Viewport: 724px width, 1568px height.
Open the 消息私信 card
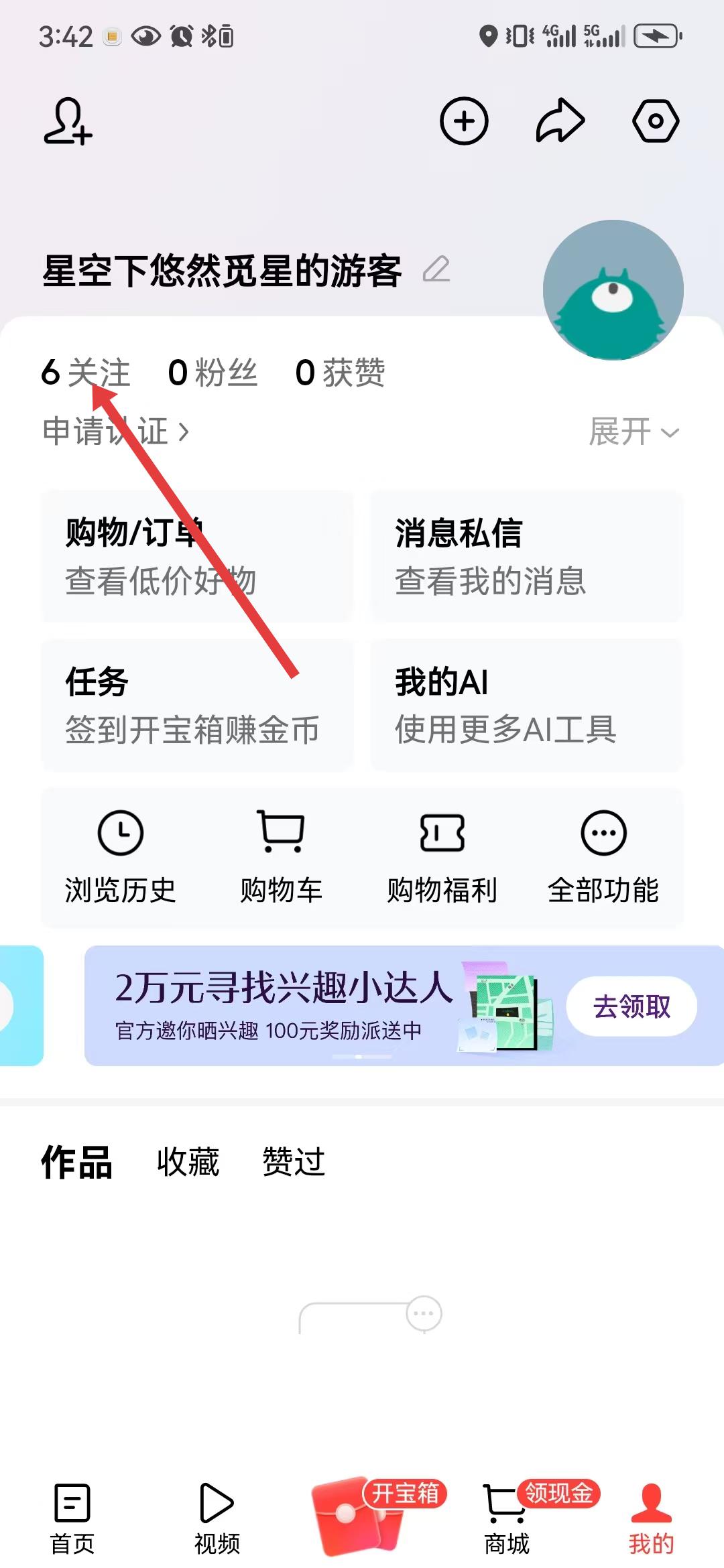click(x=527, y=556)
